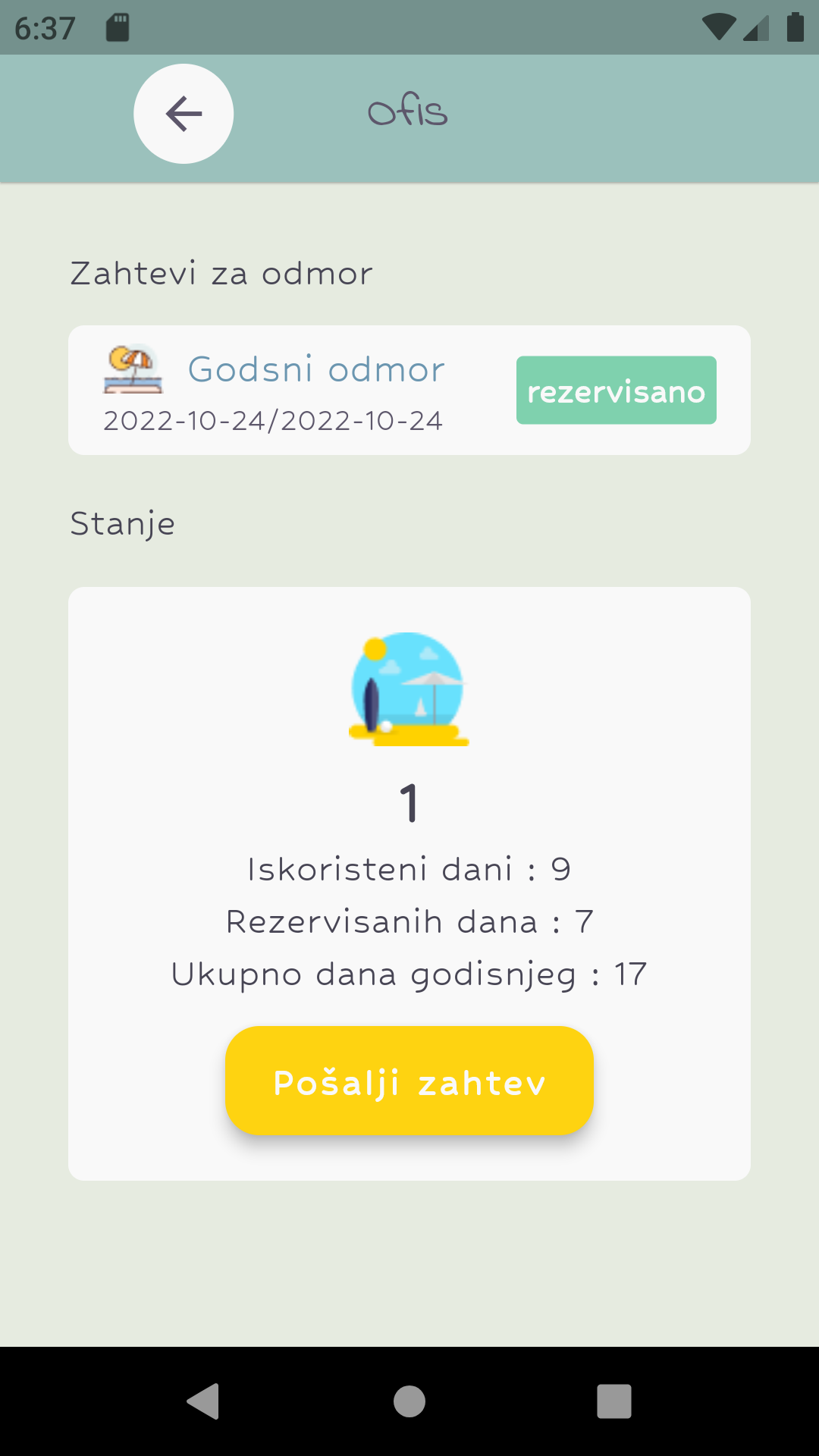Select the Zahtevi za odmor heading
Viewport: 819px width, 1456px height.
click(x=221, y=274)
